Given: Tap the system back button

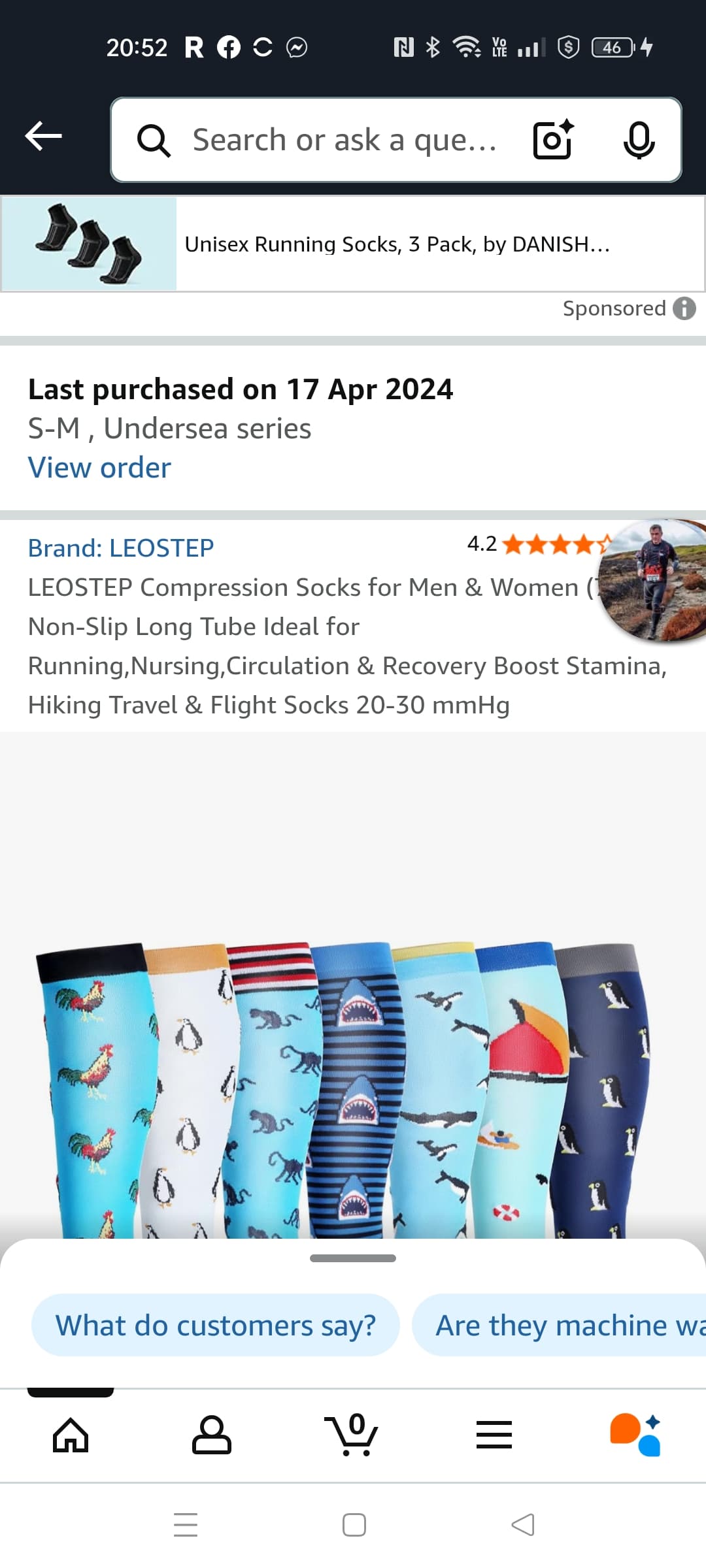Looking at the screenshot, I should pos(522,1525).
